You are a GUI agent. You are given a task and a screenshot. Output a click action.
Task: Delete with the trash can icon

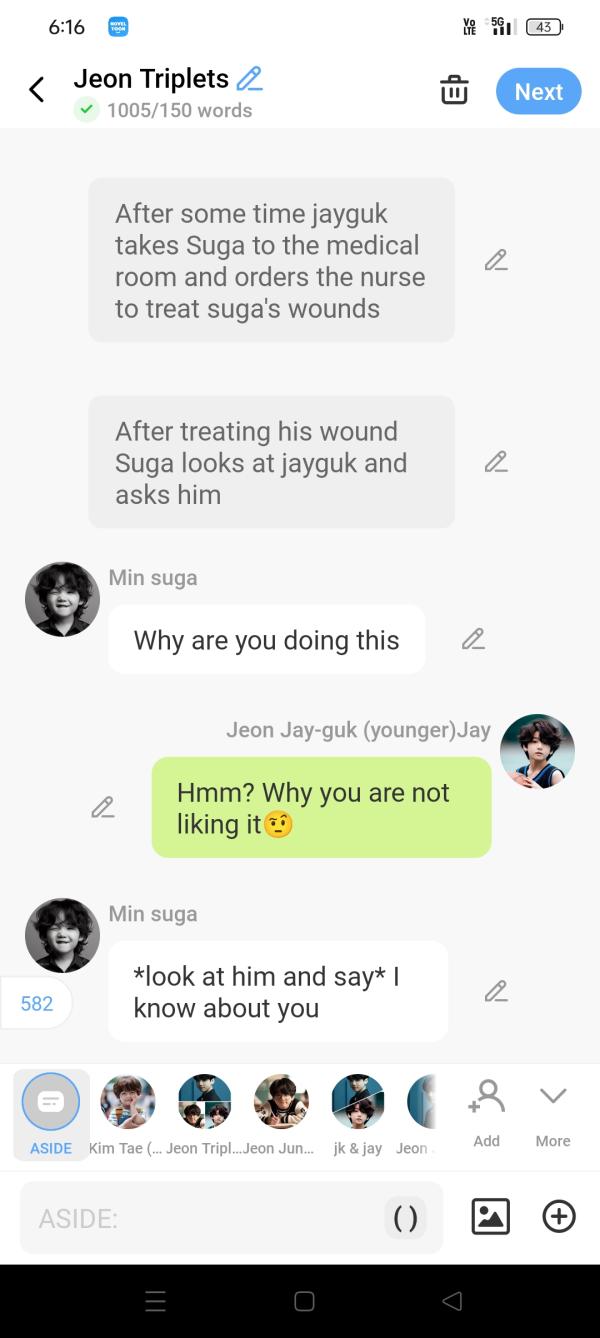pos(454,90)
